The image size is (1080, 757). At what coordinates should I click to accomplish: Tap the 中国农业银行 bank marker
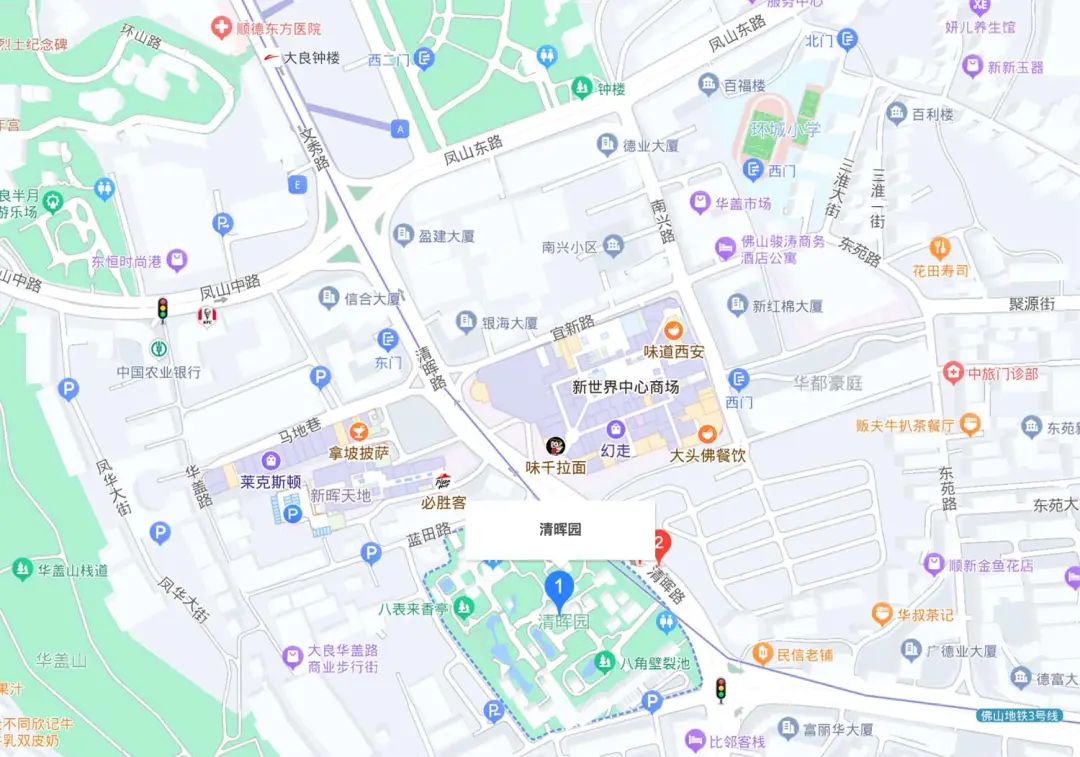coord(158,350)
